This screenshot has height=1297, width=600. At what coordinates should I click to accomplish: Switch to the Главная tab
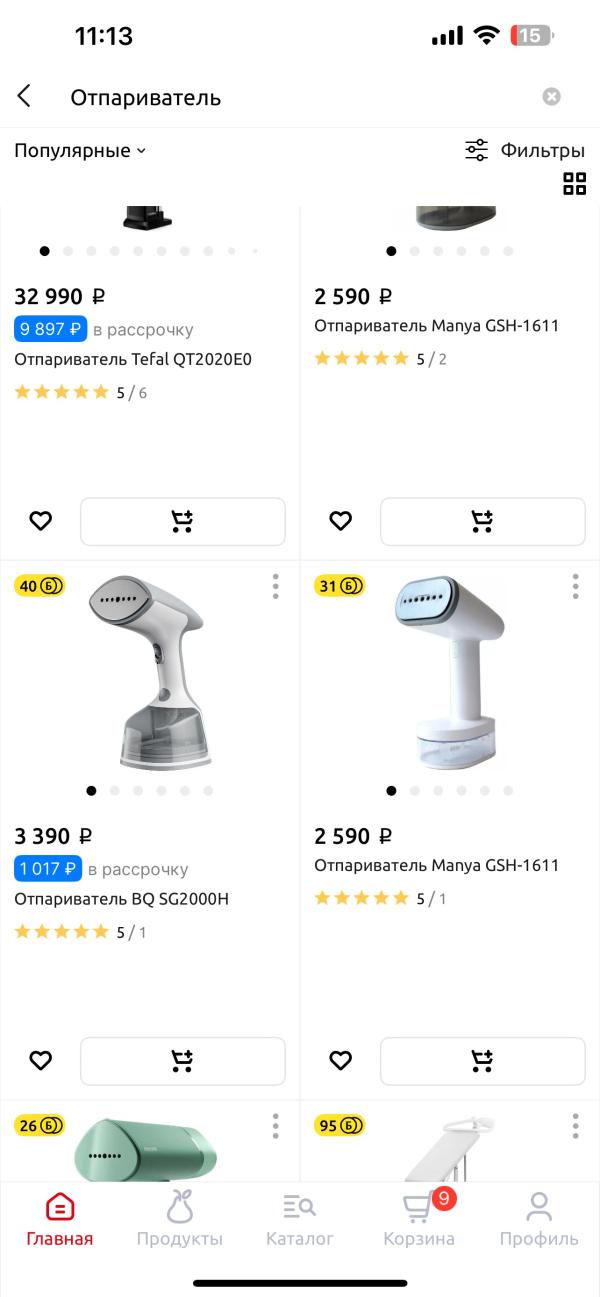(60, 1220)
